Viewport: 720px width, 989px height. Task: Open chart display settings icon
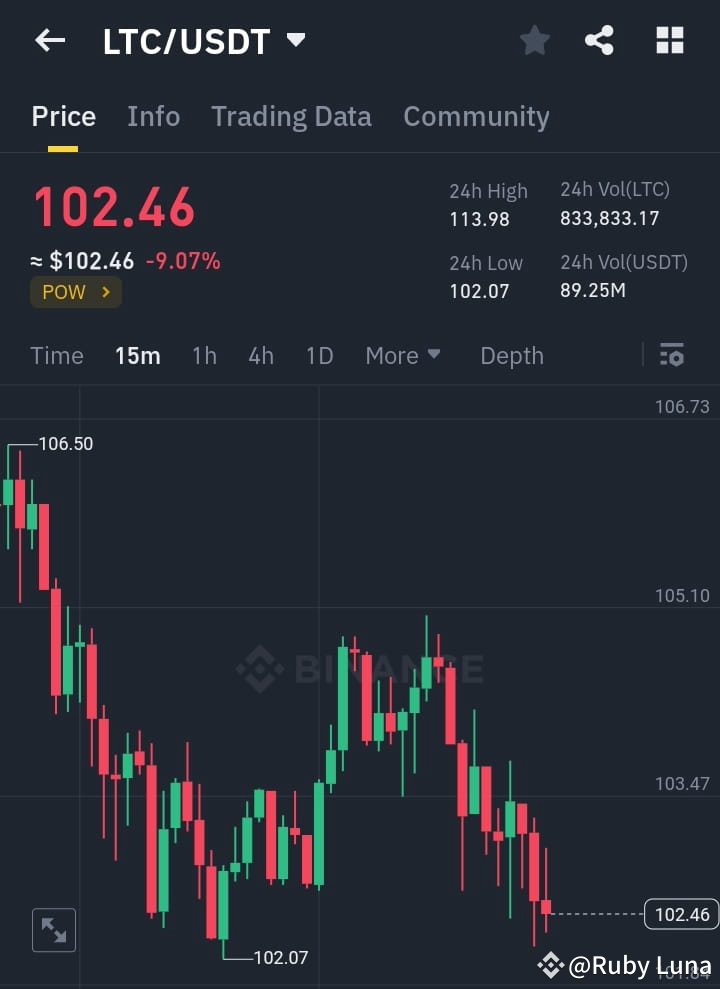[x=671, y=355]
